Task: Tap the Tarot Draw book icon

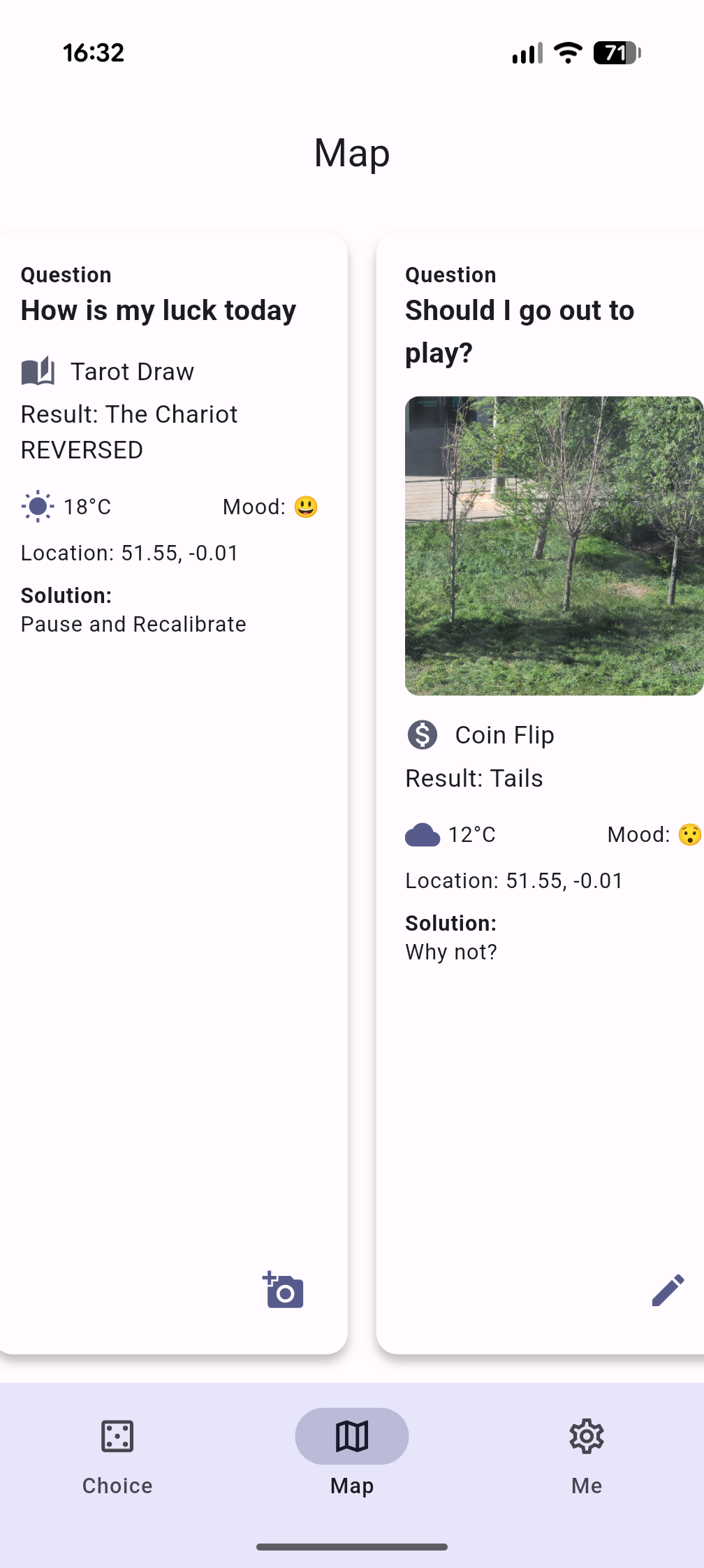Action: point(37,371)
